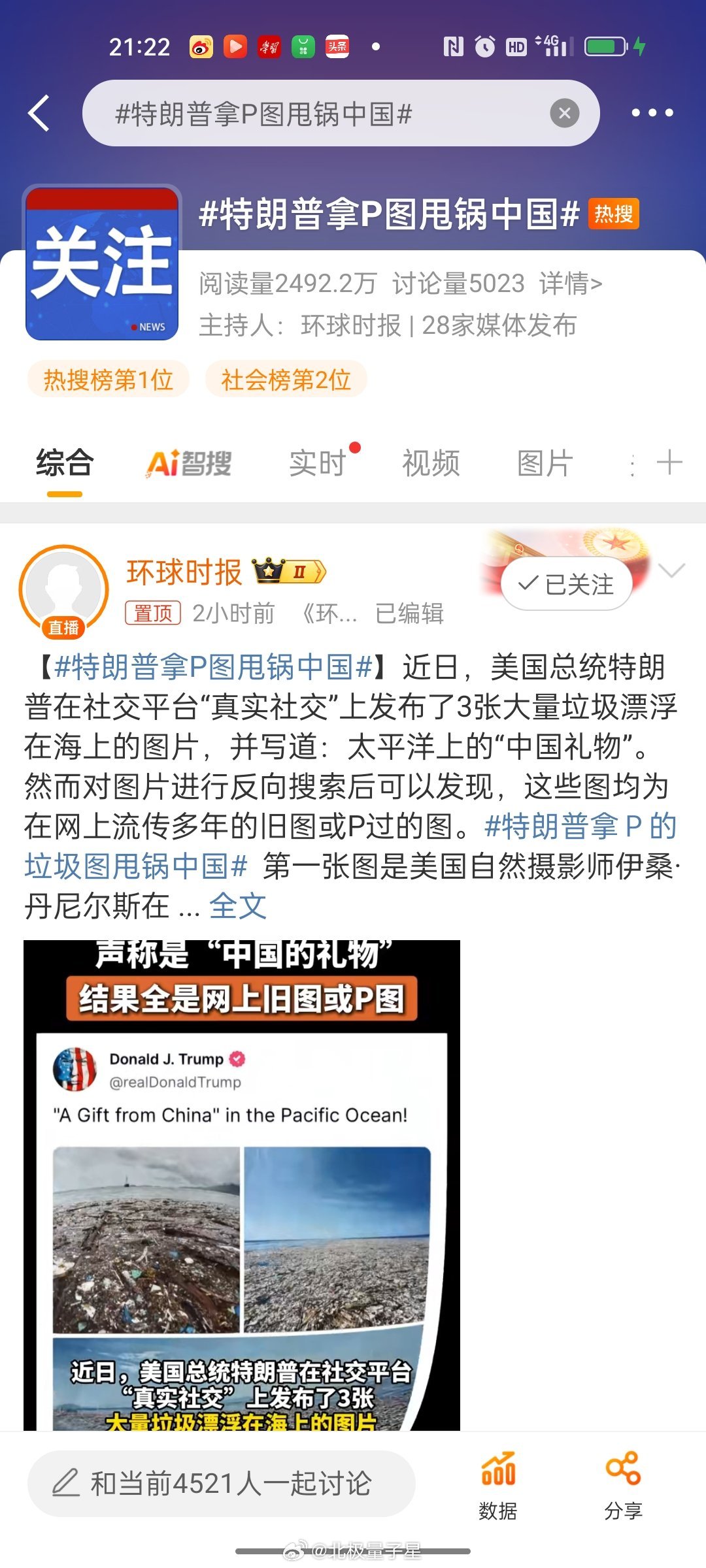Open the 社会榜第2位 chip
The height and width of the screenshot is (1568, 706).
click(x=286, y=380)
